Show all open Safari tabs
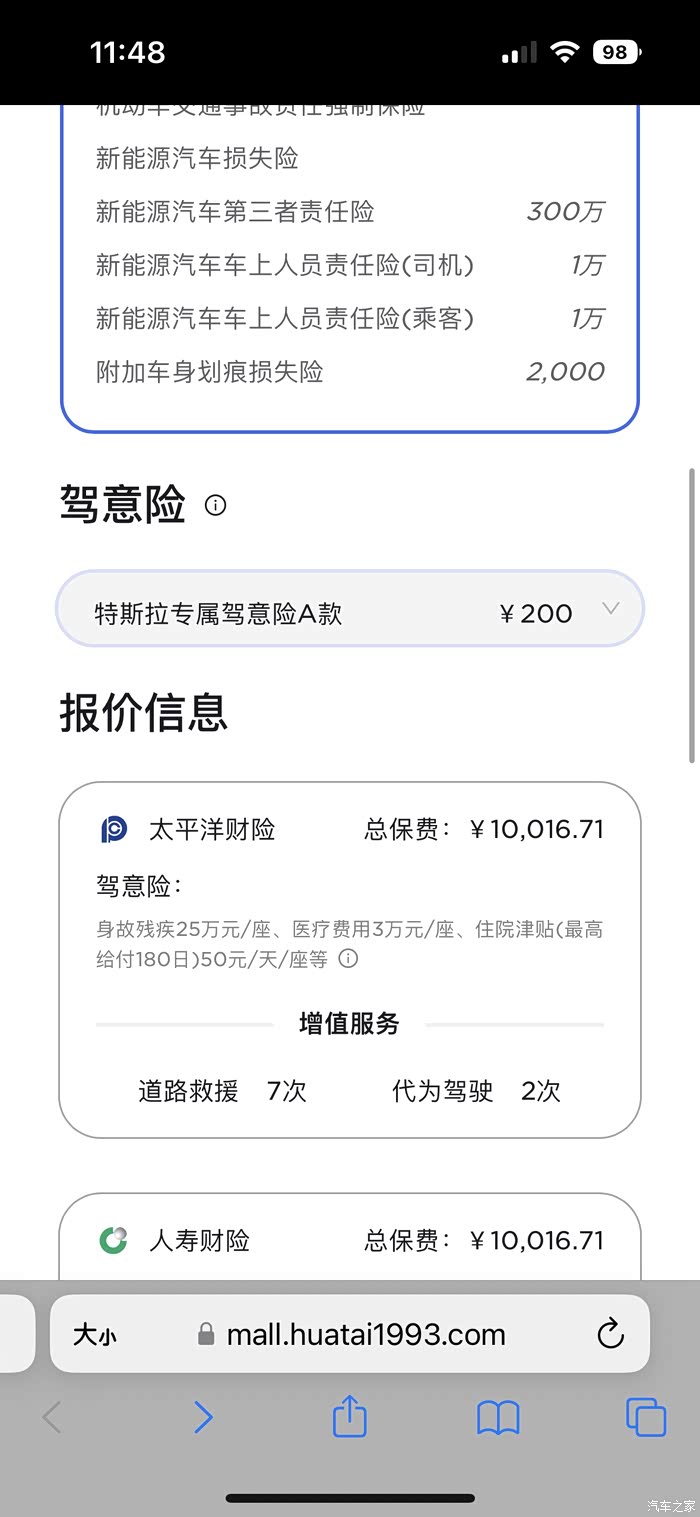Screen dimensions: 700x1517 pos(646,1417)
